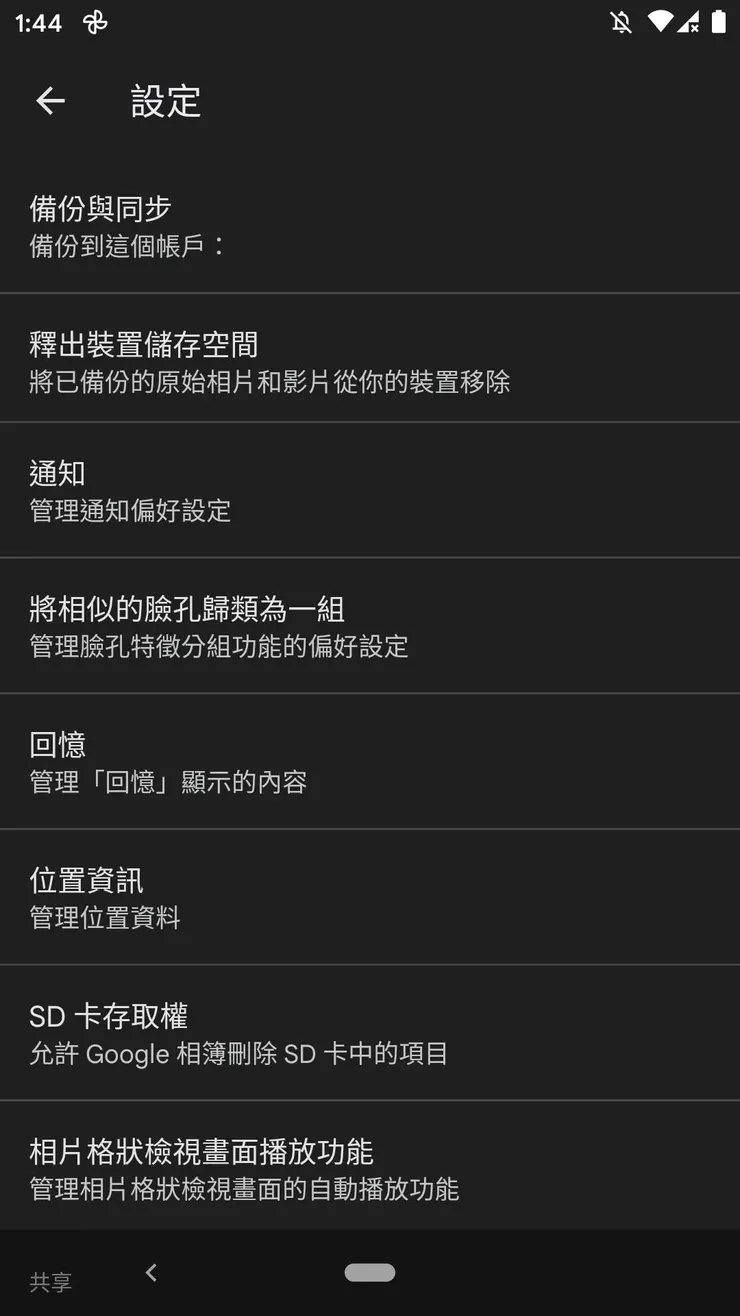Tap the account line under 備份與同步
This screenshot has height=1316, width=740.
[128, 247]
